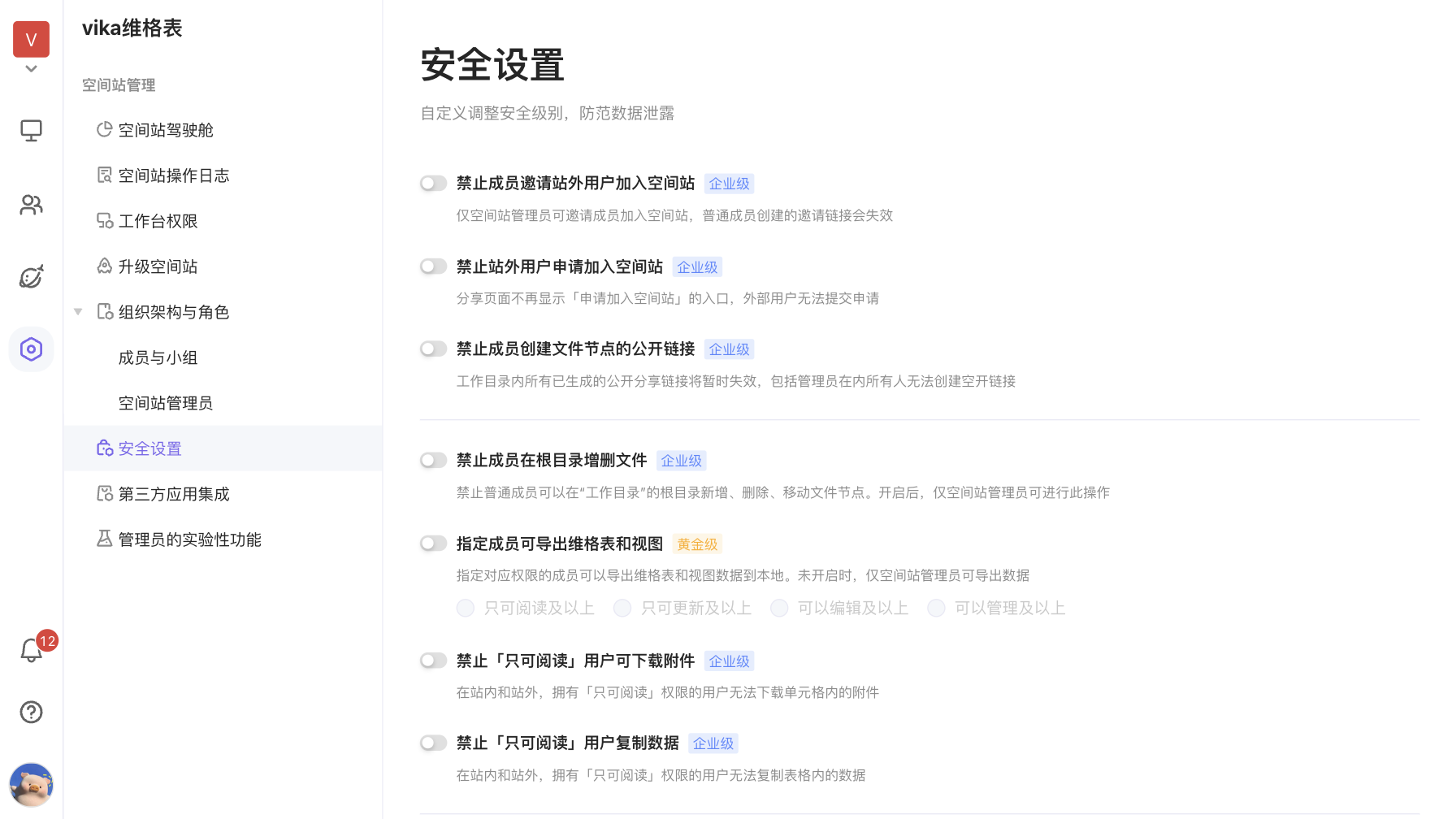Go to 第三方应用集成
Screen dimensions: 1456x819
coord(173,494)
